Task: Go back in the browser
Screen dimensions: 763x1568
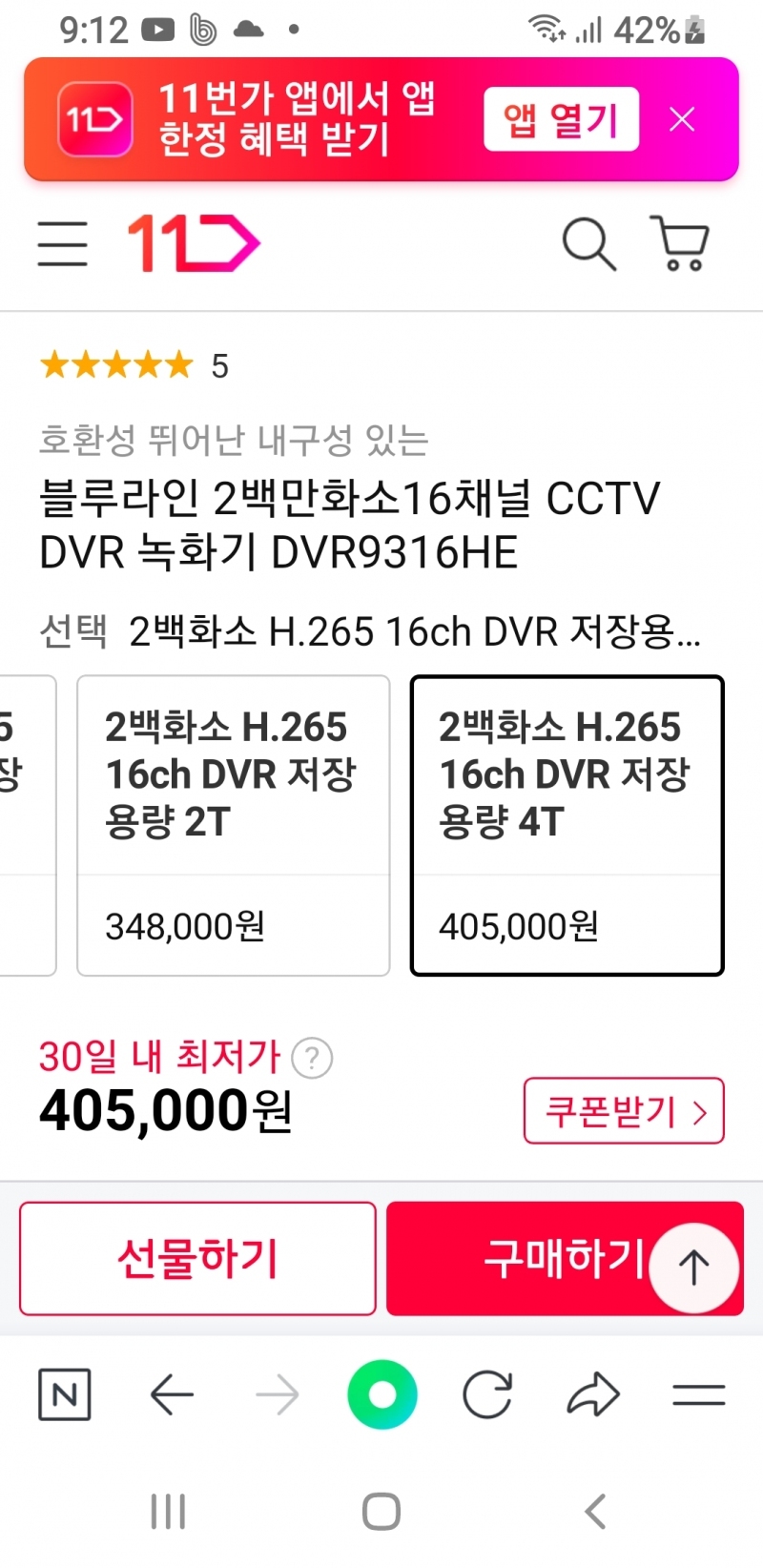Action: [x=172, y=1395]
